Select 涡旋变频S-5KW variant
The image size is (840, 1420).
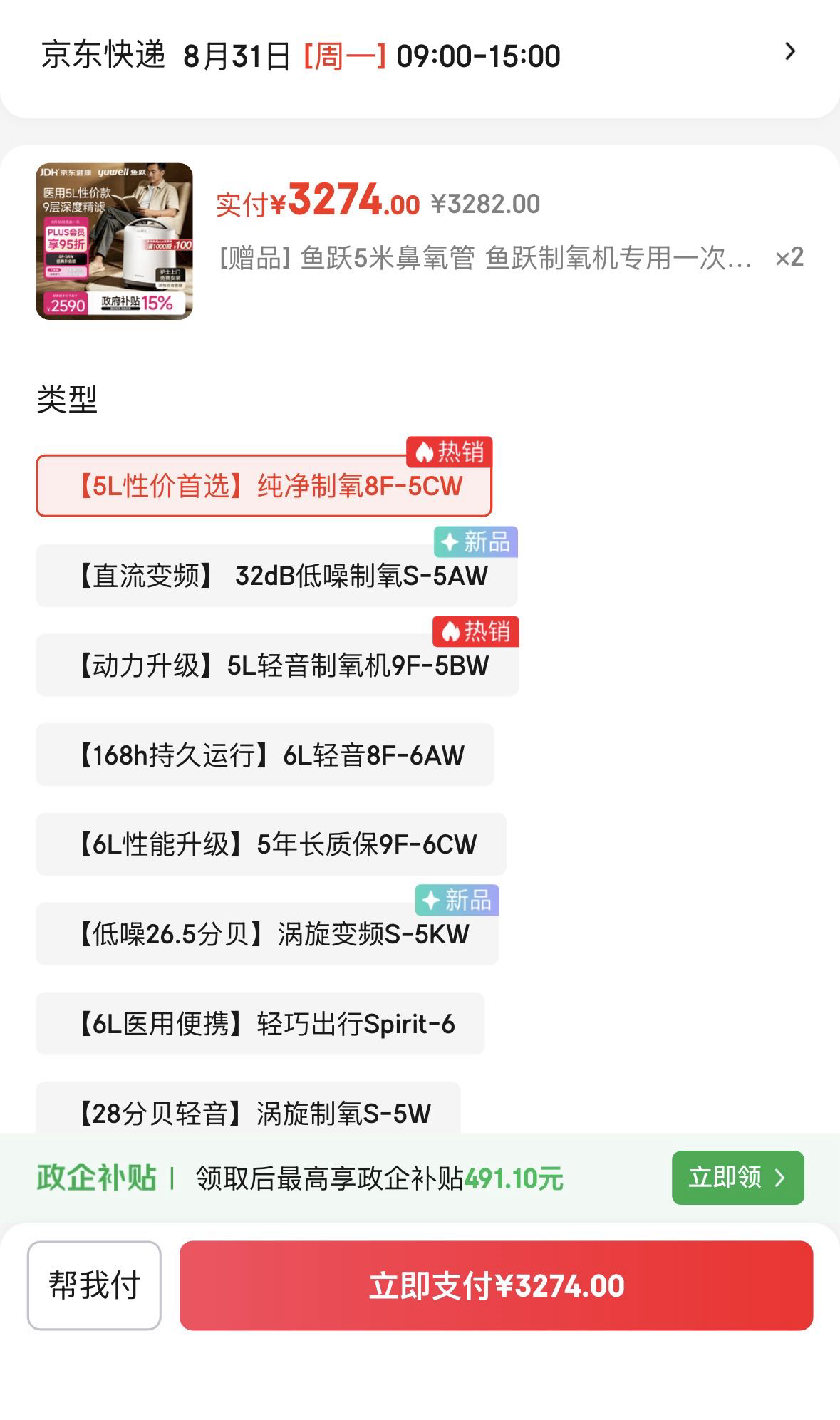click(267, 934)
